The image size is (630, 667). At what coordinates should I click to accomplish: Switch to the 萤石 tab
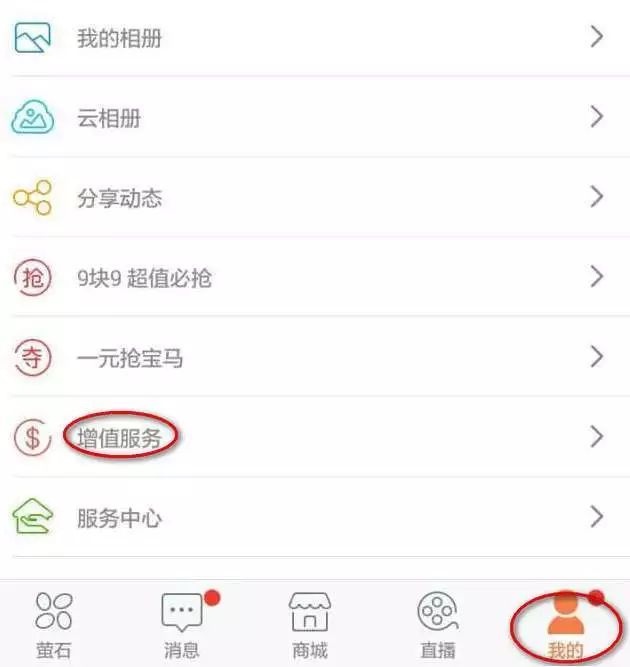(x=54, y=625)
